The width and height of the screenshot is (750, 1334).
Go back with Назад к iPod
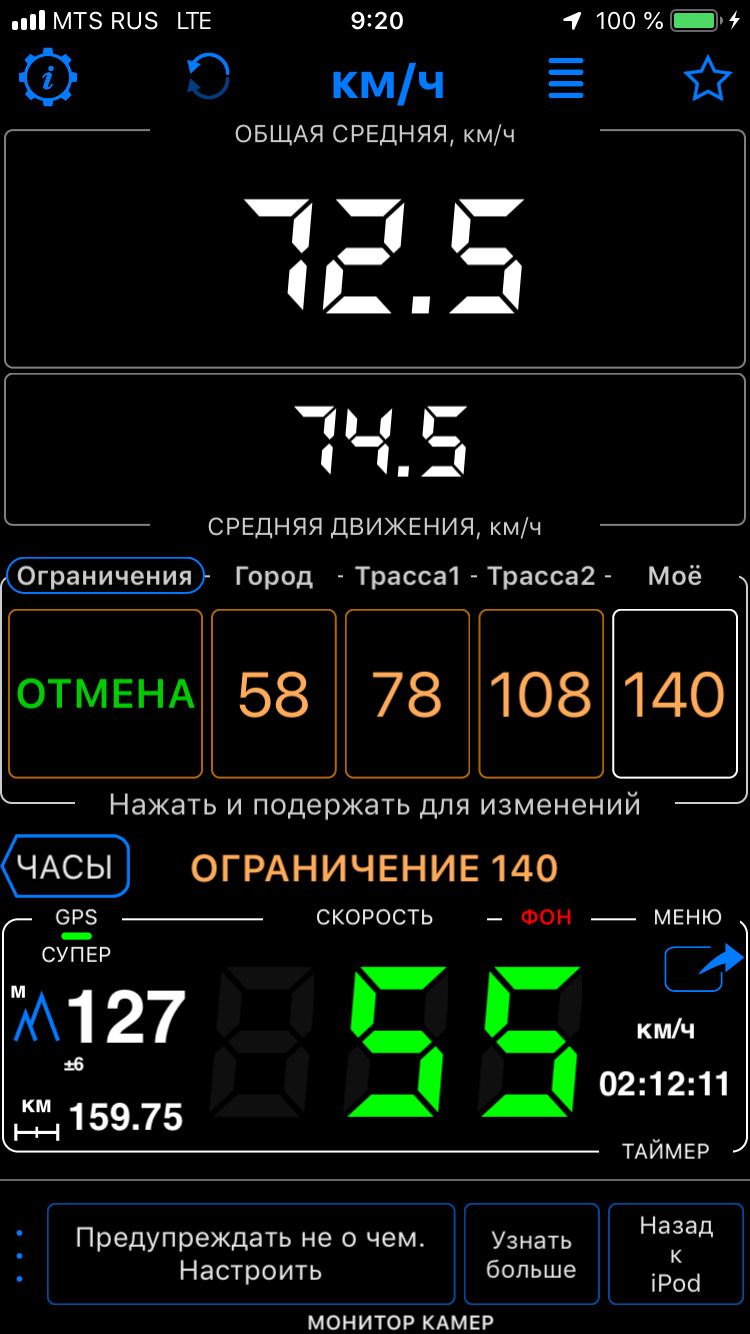click(676, 1254)
